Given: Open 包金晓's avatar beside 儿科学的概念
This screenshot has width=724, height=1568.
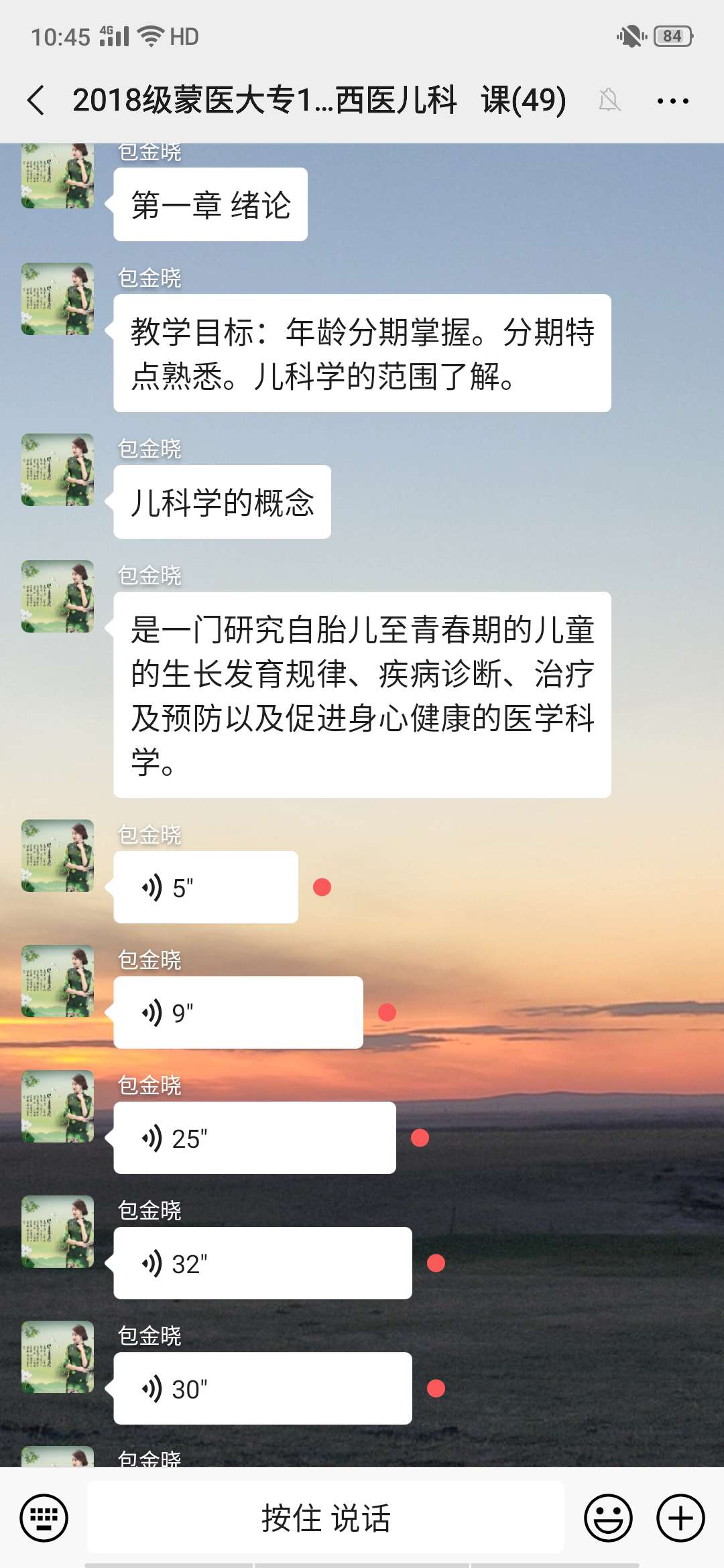Looking at the screenshot, I should 58,470.
